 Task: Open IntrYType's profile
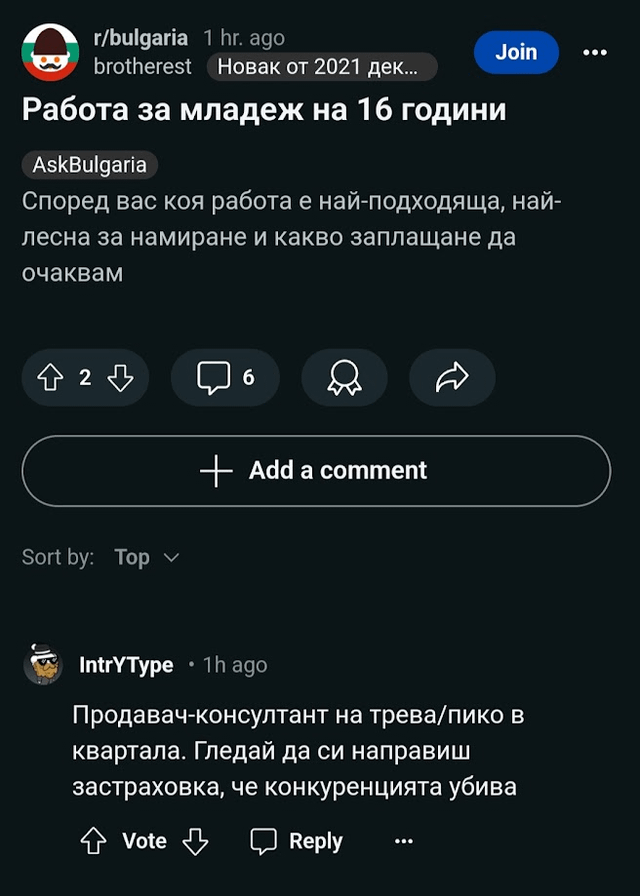click(125, 665)
